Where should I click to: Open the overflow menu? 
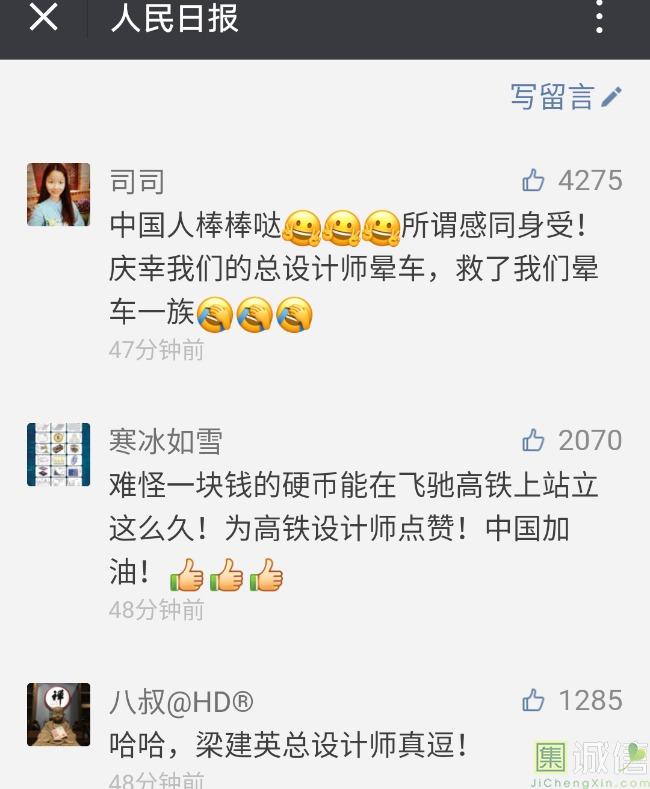pos(600,17)
